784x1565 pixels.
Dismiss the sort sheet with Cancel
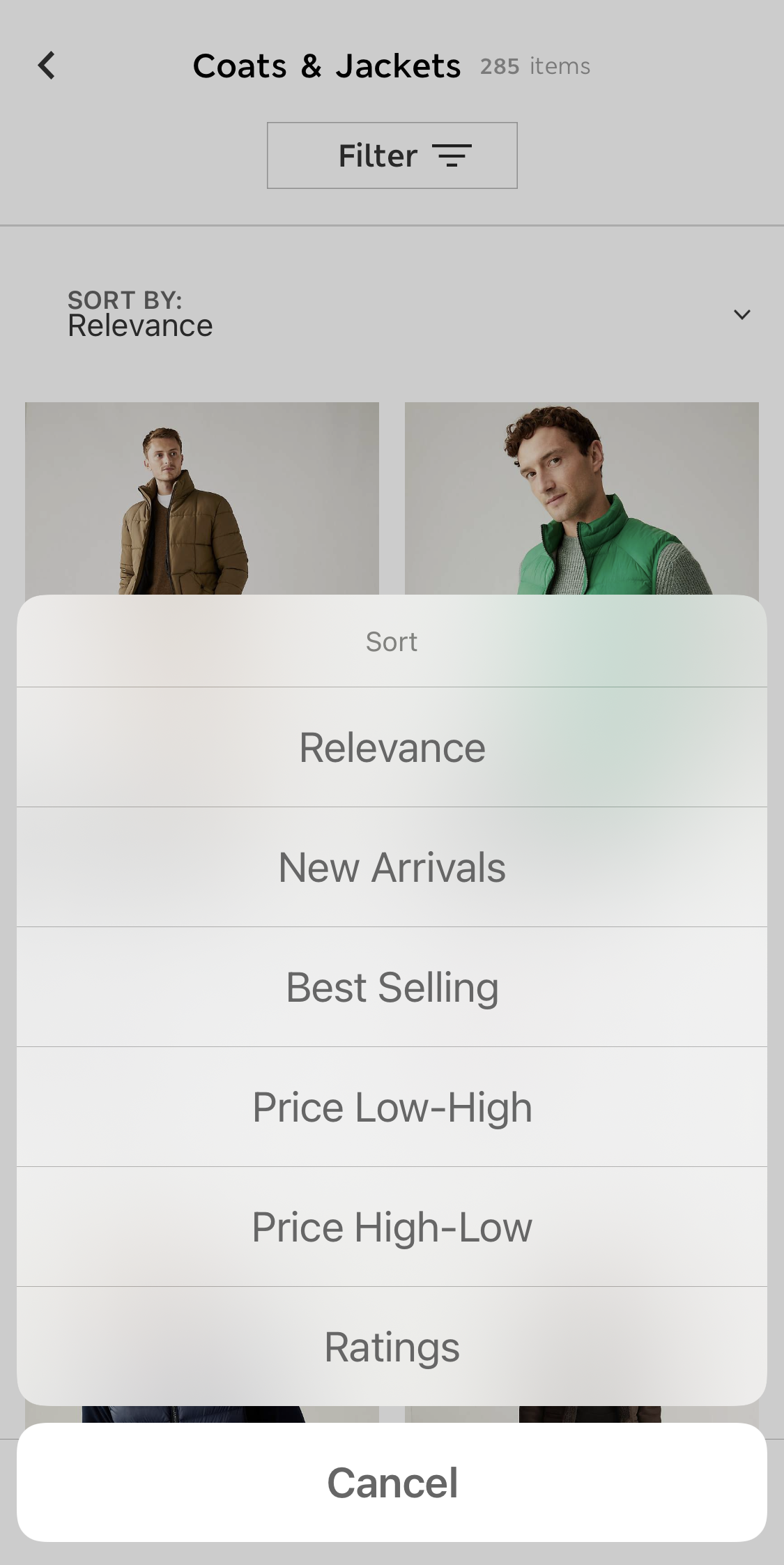click(392, 1483)
